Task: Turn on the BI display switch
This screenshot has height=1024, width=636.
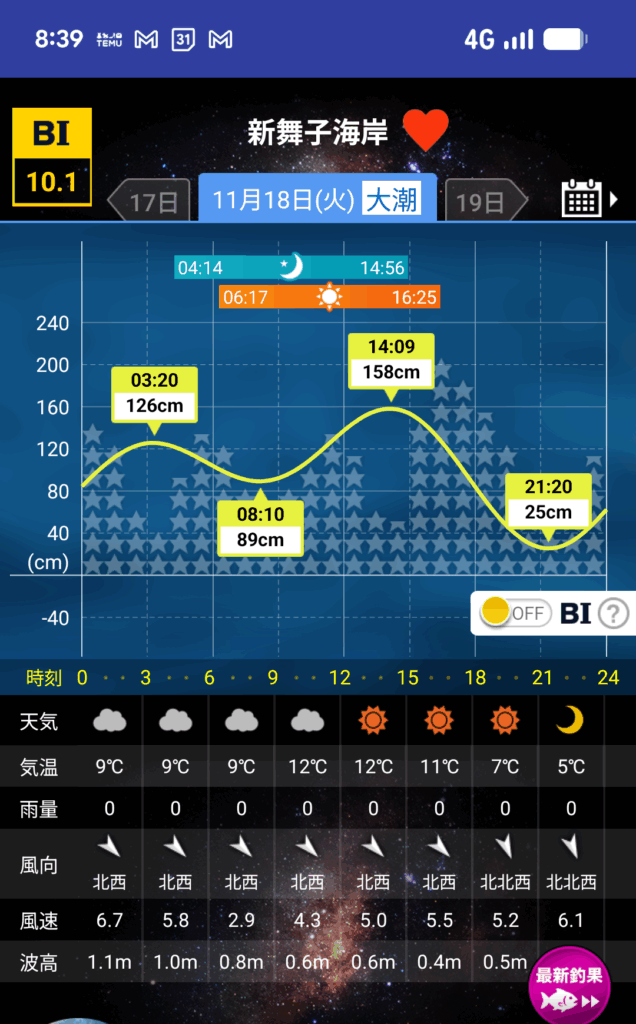Action: tap(514, 613)
